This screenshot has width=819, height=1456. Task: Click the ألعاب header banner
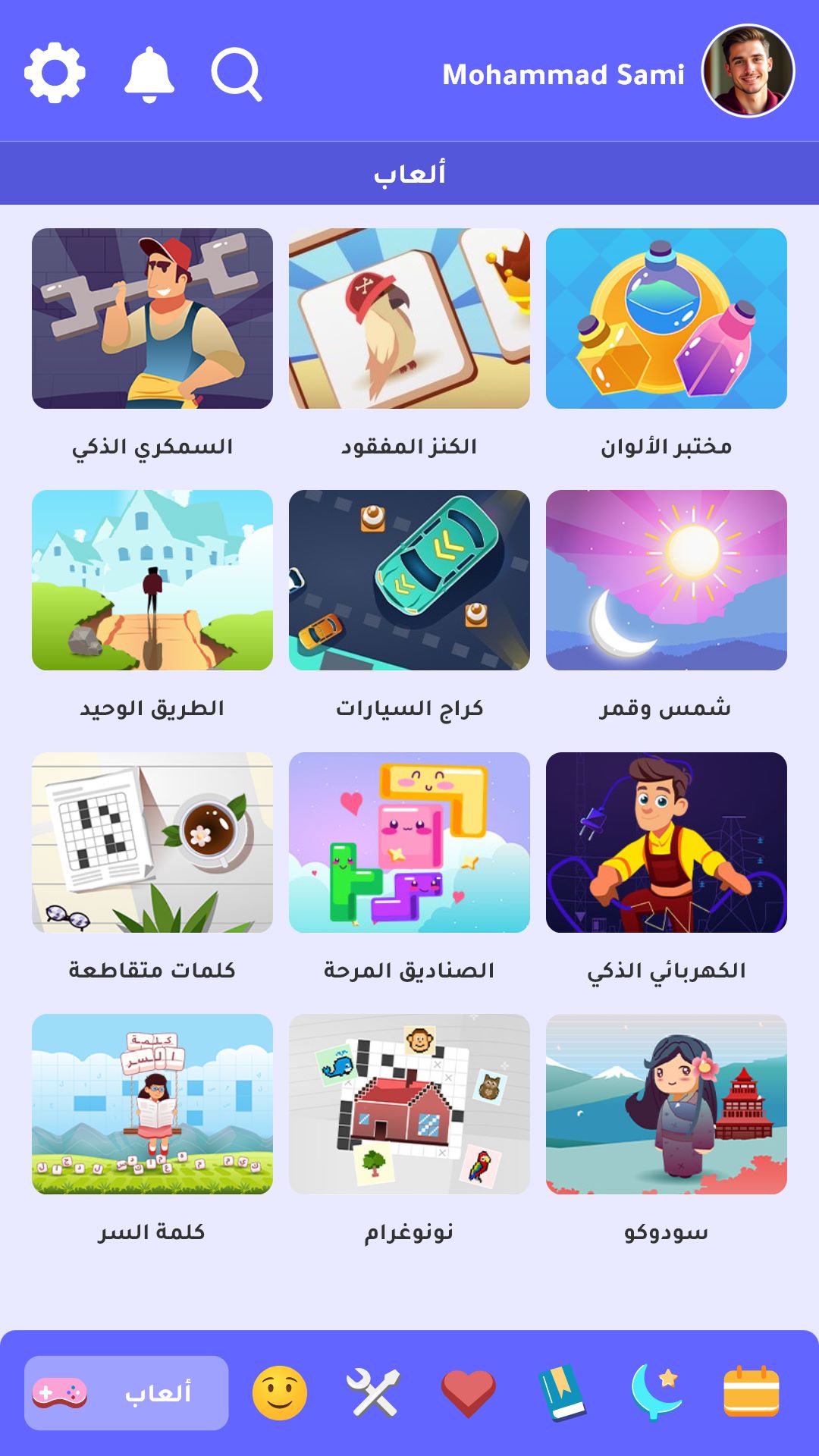click(409, 173)
